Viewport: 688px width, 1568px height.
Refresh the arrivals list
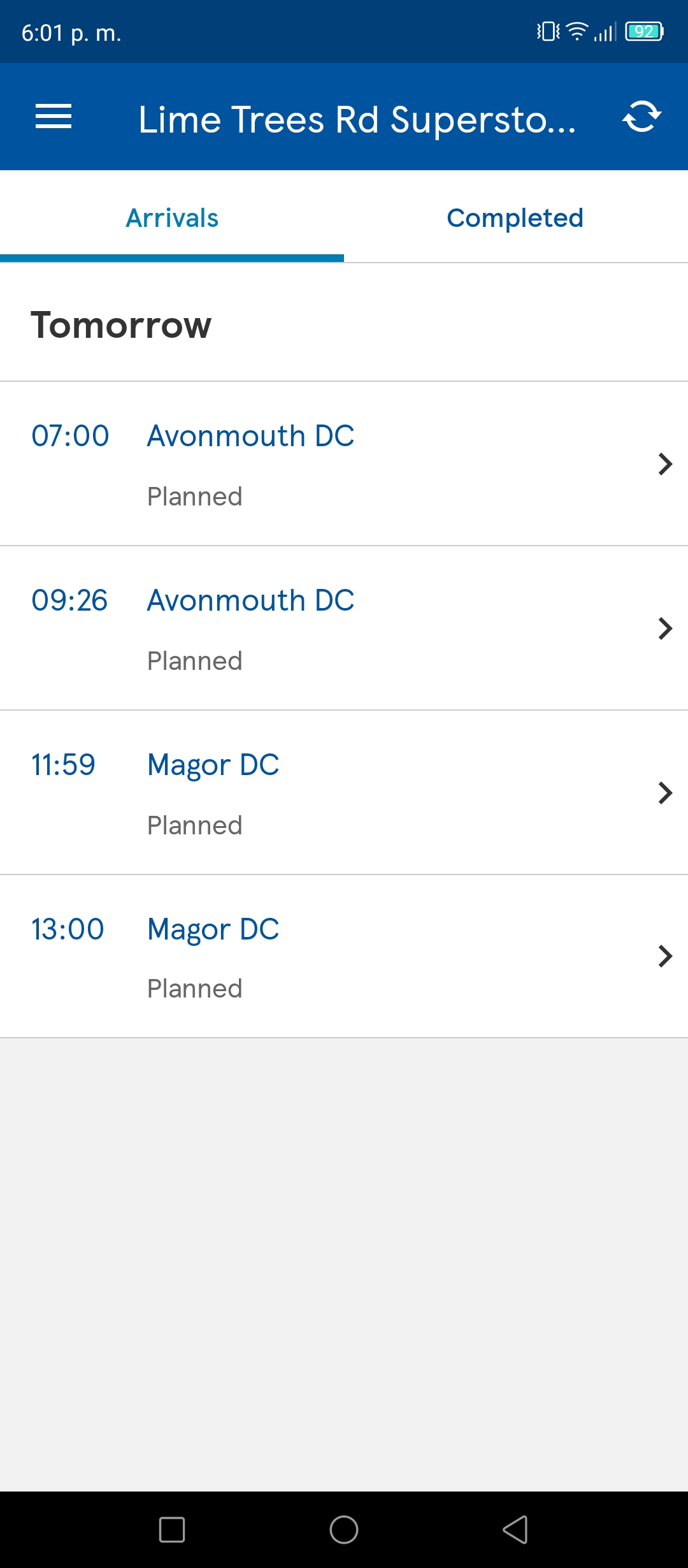[641, 117]
